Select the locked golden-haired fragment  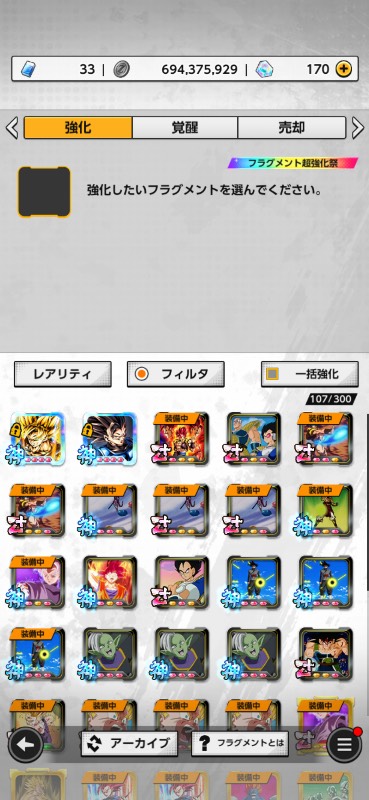pos(37,438)
